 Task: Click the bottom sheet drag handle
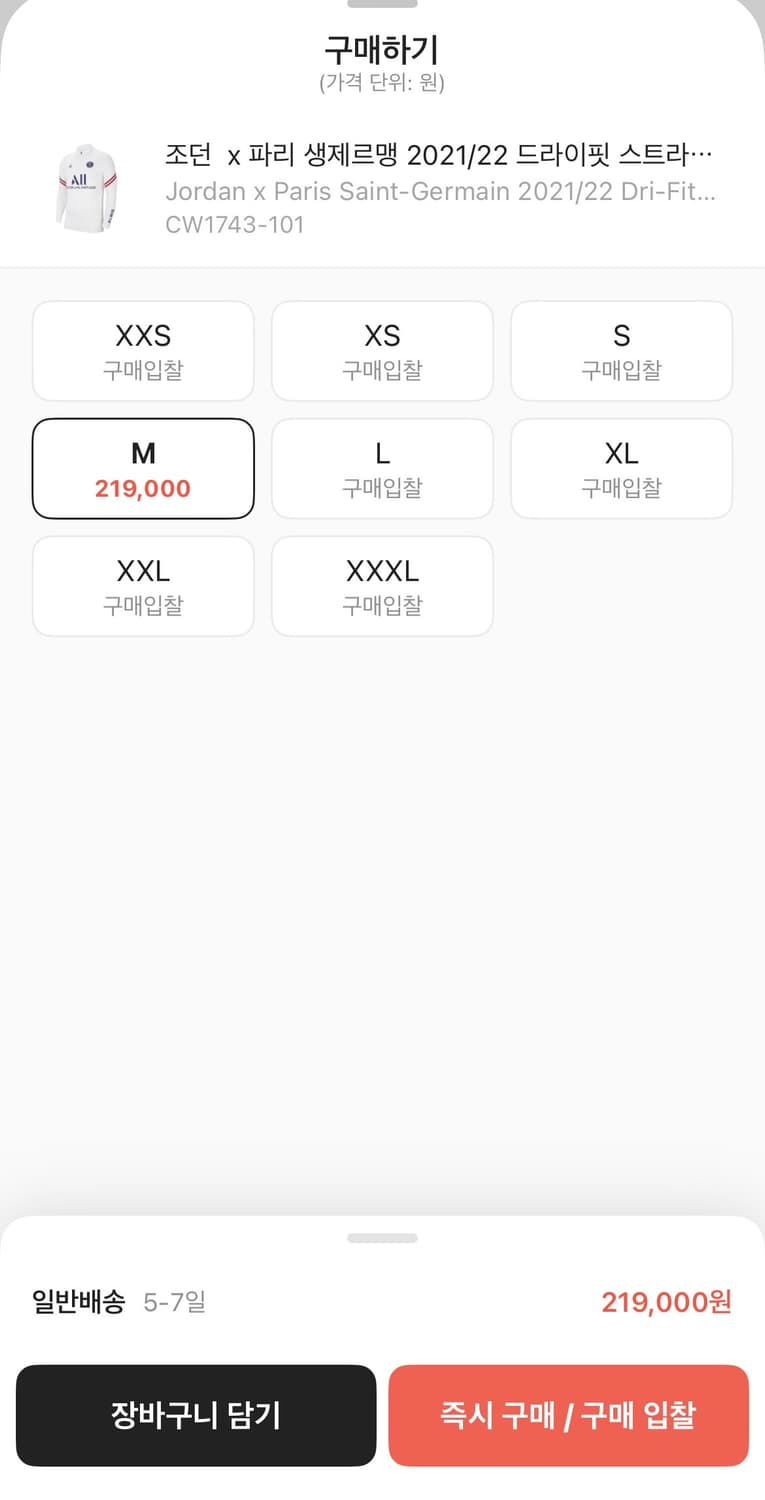tap(382, 1237)
